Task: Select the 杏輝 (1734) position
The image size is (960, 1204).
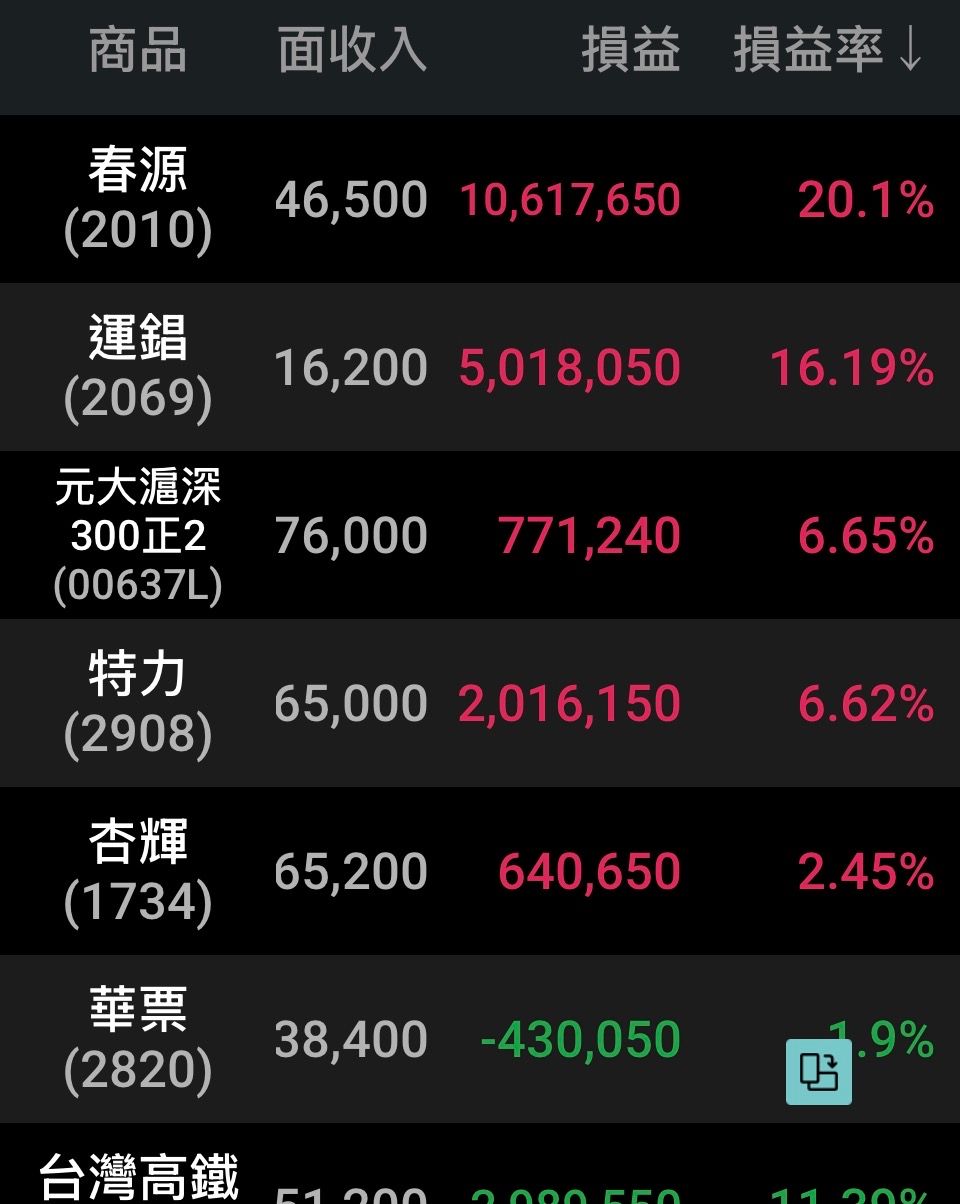Action: coord(480,871)
